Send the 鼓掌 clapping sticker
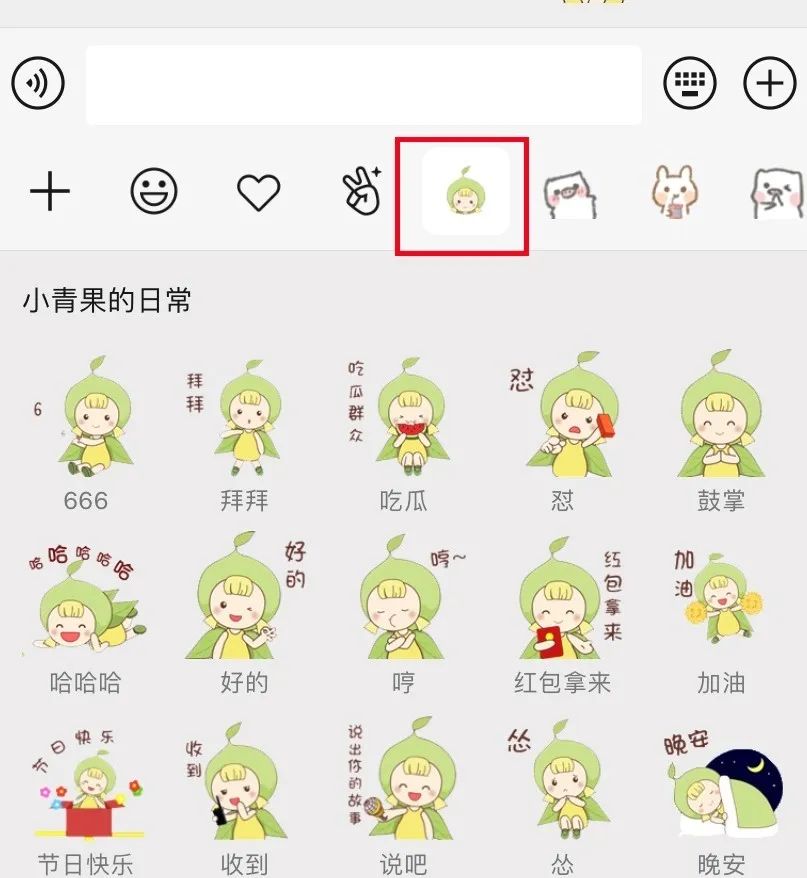The width and height of the screenshot is (807, 878). click(720, 420)
